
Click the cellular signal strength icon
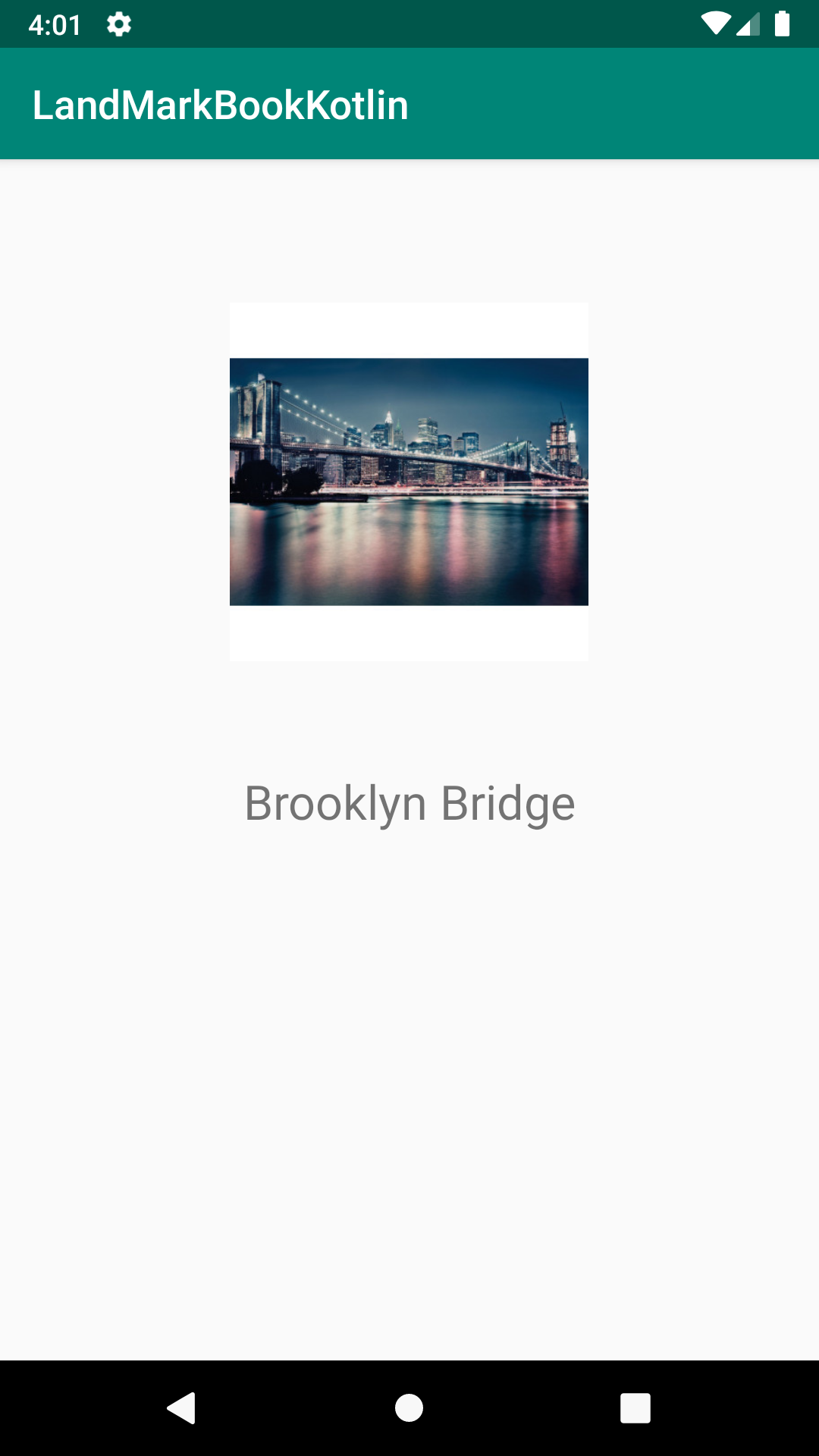point(749,24)
